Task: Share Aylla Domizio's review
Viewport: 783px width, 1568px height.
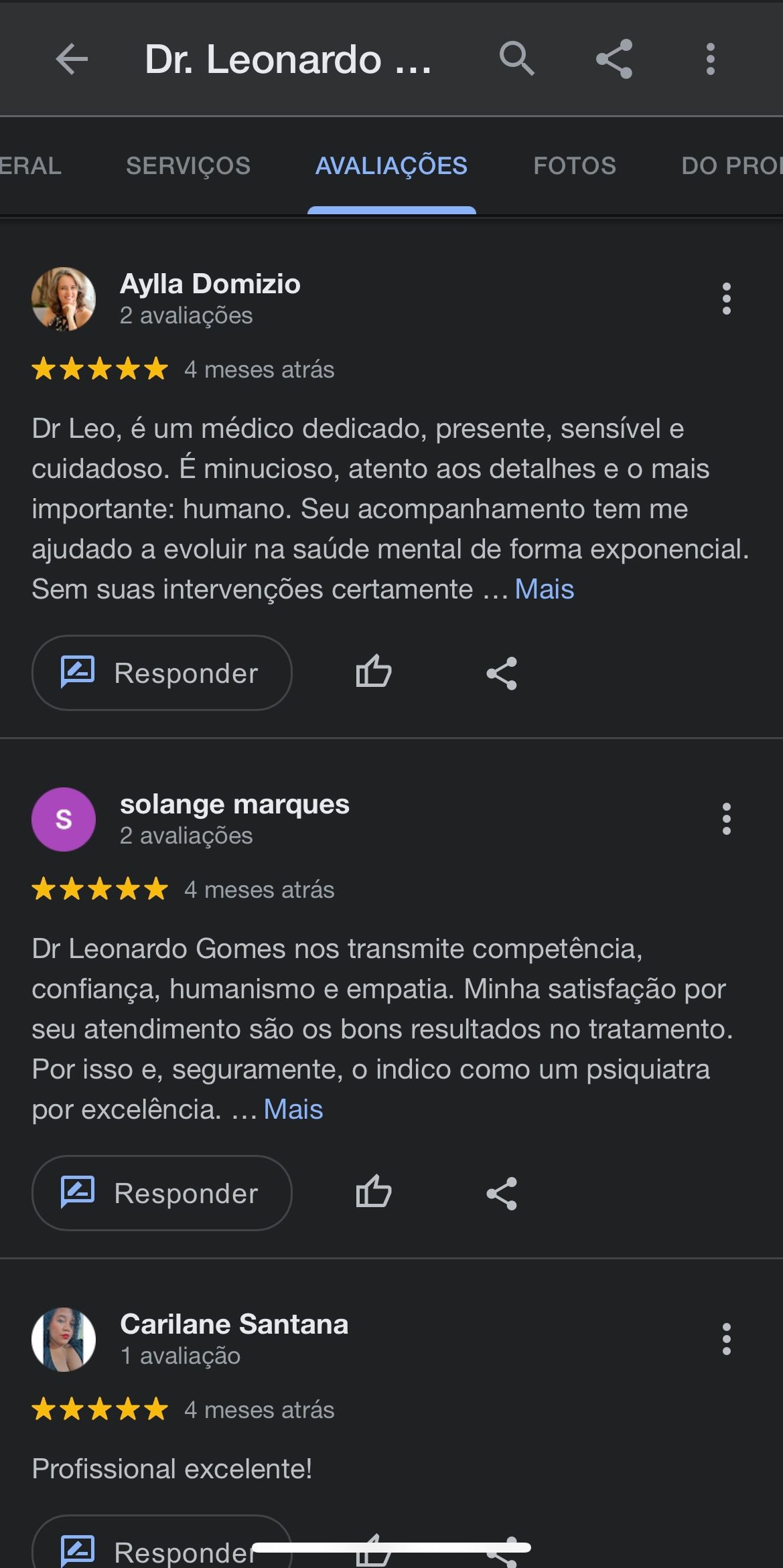Action: [501, 672]
